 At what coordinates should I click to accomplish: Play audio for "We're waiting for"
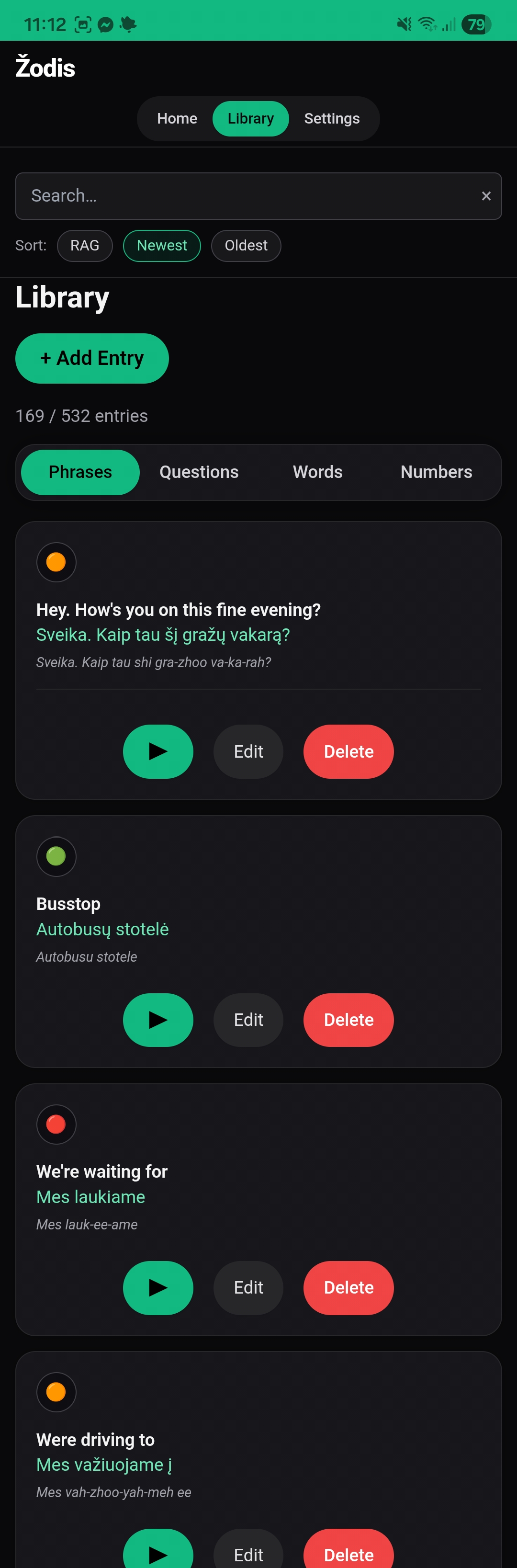158,1287
